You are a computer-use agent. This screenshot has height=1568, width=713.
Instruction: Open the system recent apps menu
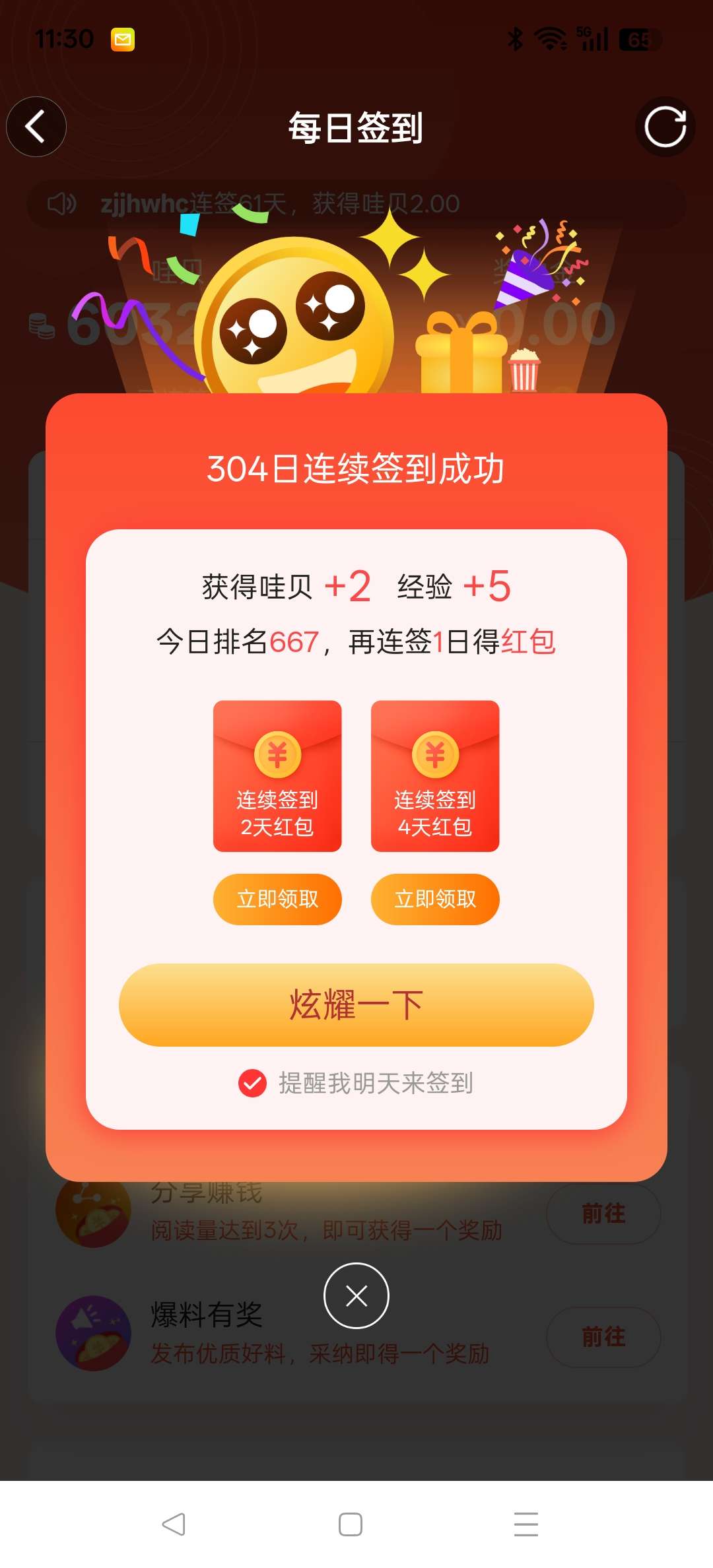click(526, 1524)
